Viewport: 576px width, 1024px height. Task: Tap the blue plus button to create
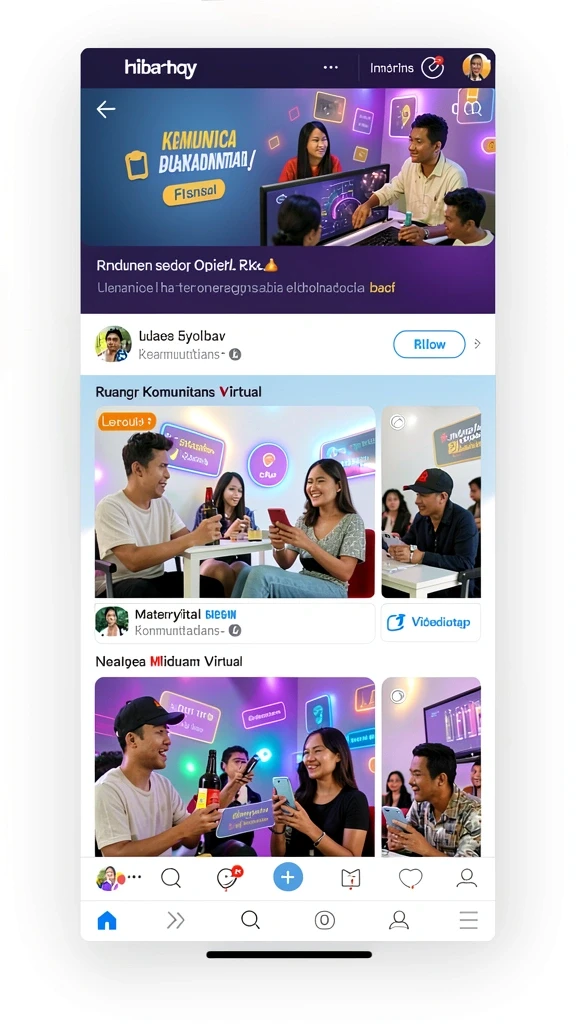click(x=287, y=877)
